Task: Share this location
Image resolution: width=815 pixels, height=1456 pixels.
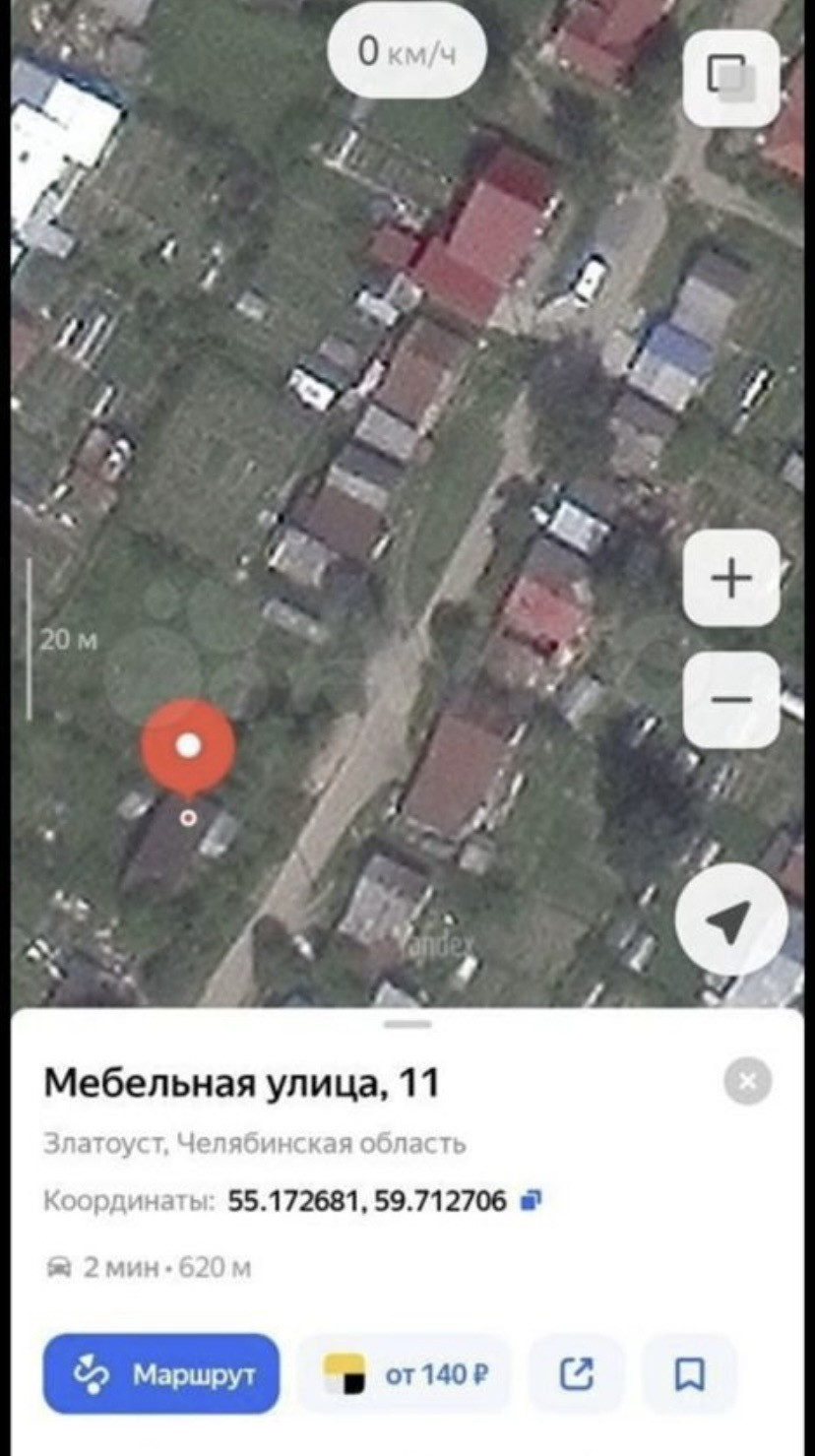Action: pos(577,1373)
